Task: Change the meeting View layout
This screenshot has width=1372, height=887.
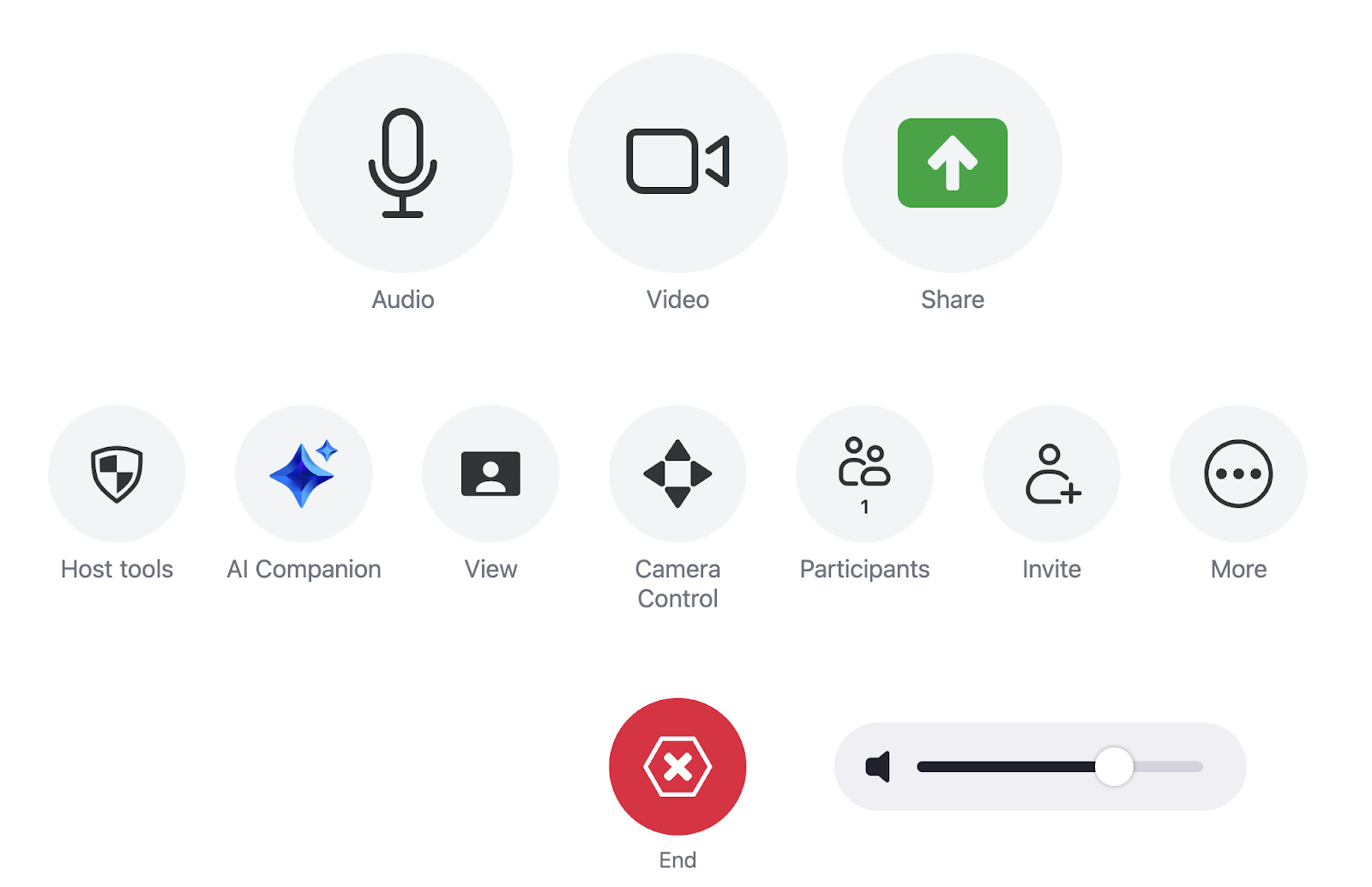Action: (490, 474)
